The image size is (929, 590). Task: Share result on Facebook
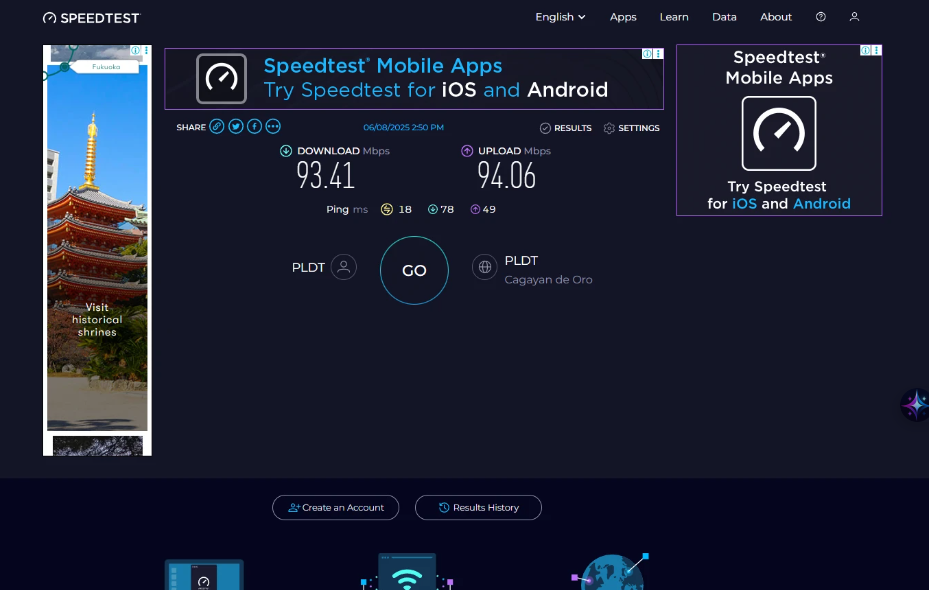coord(255,126)
